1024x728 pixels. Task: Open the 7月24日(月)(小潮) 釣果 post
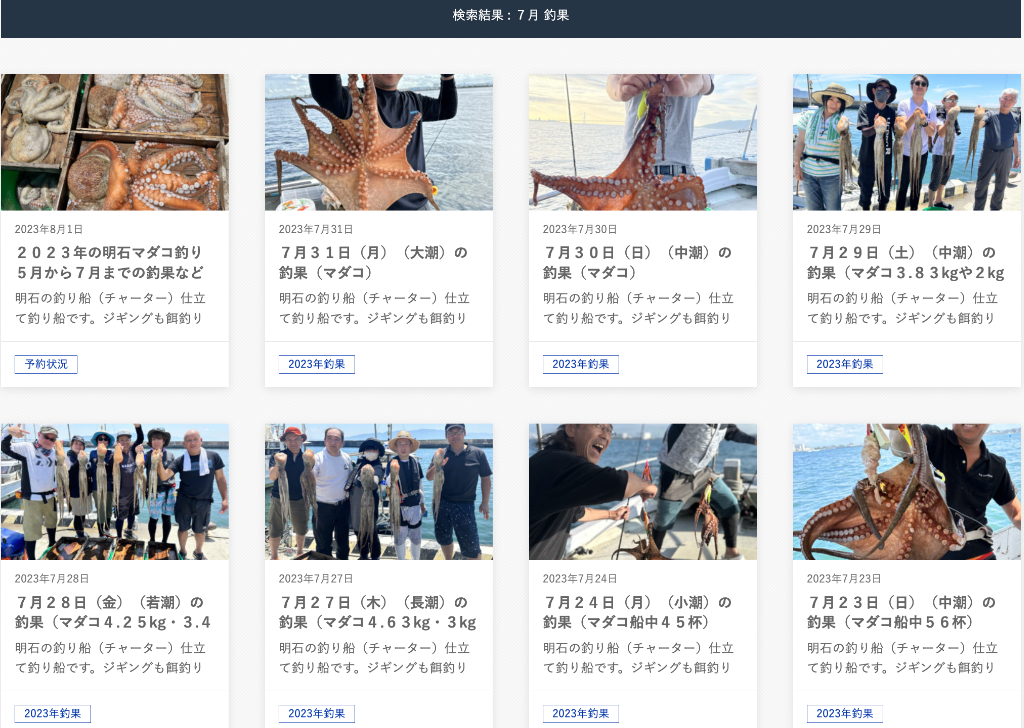pyautogui.click(x=638, y=612)
